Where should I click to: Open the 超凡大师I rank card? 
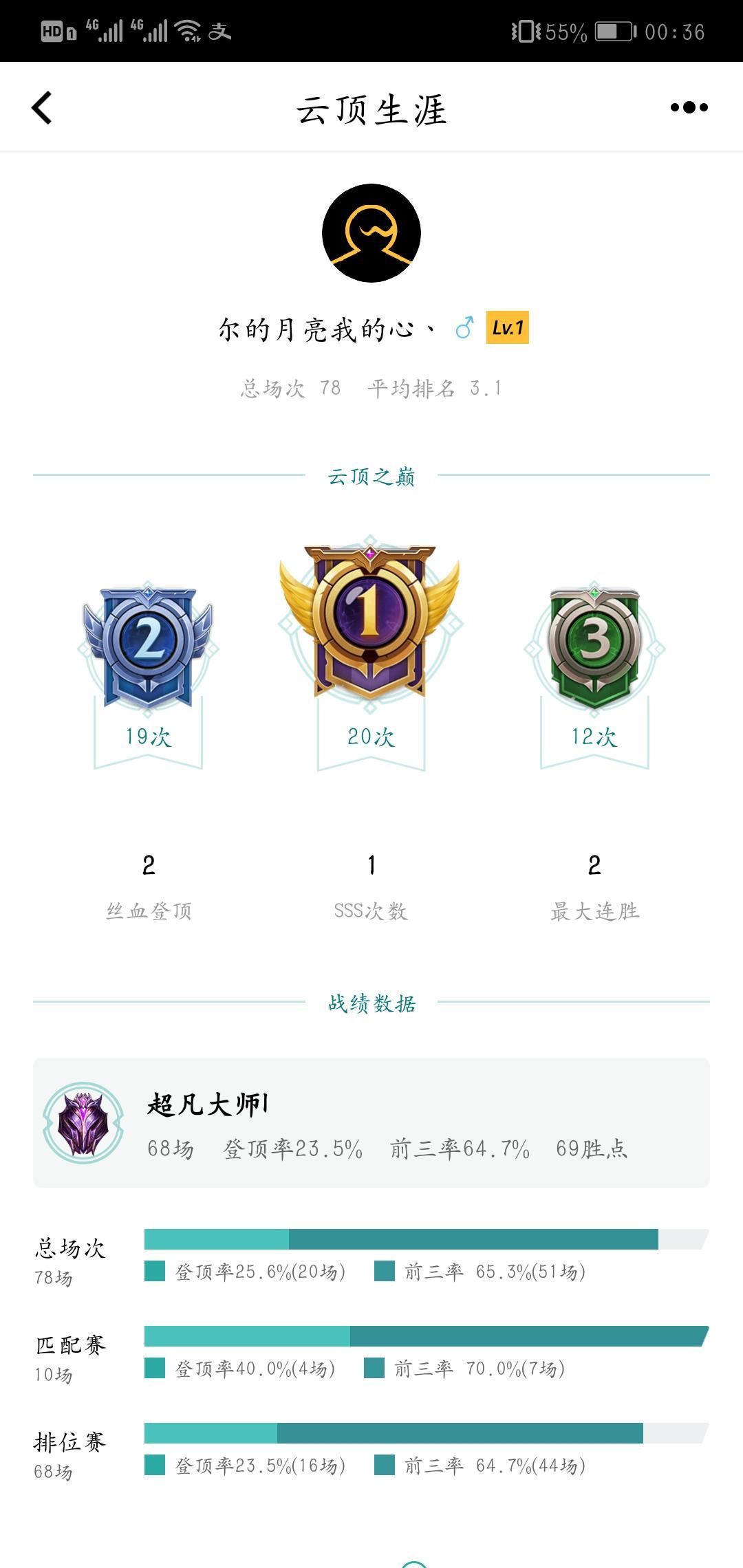click(371, 1122)
